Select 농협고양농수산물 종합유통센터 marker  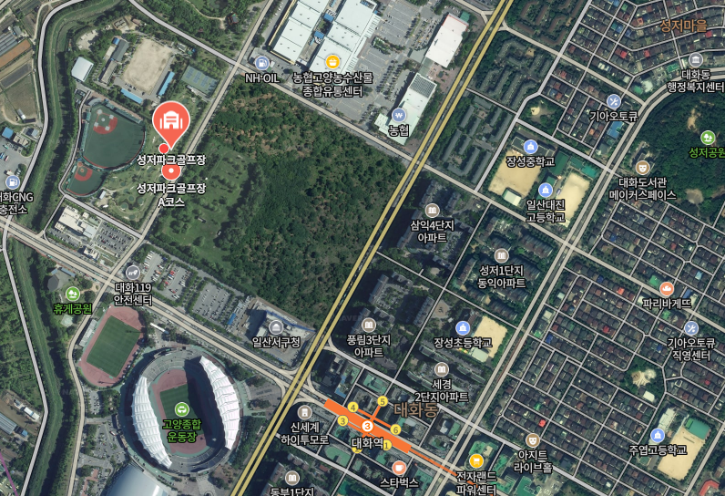331,61
